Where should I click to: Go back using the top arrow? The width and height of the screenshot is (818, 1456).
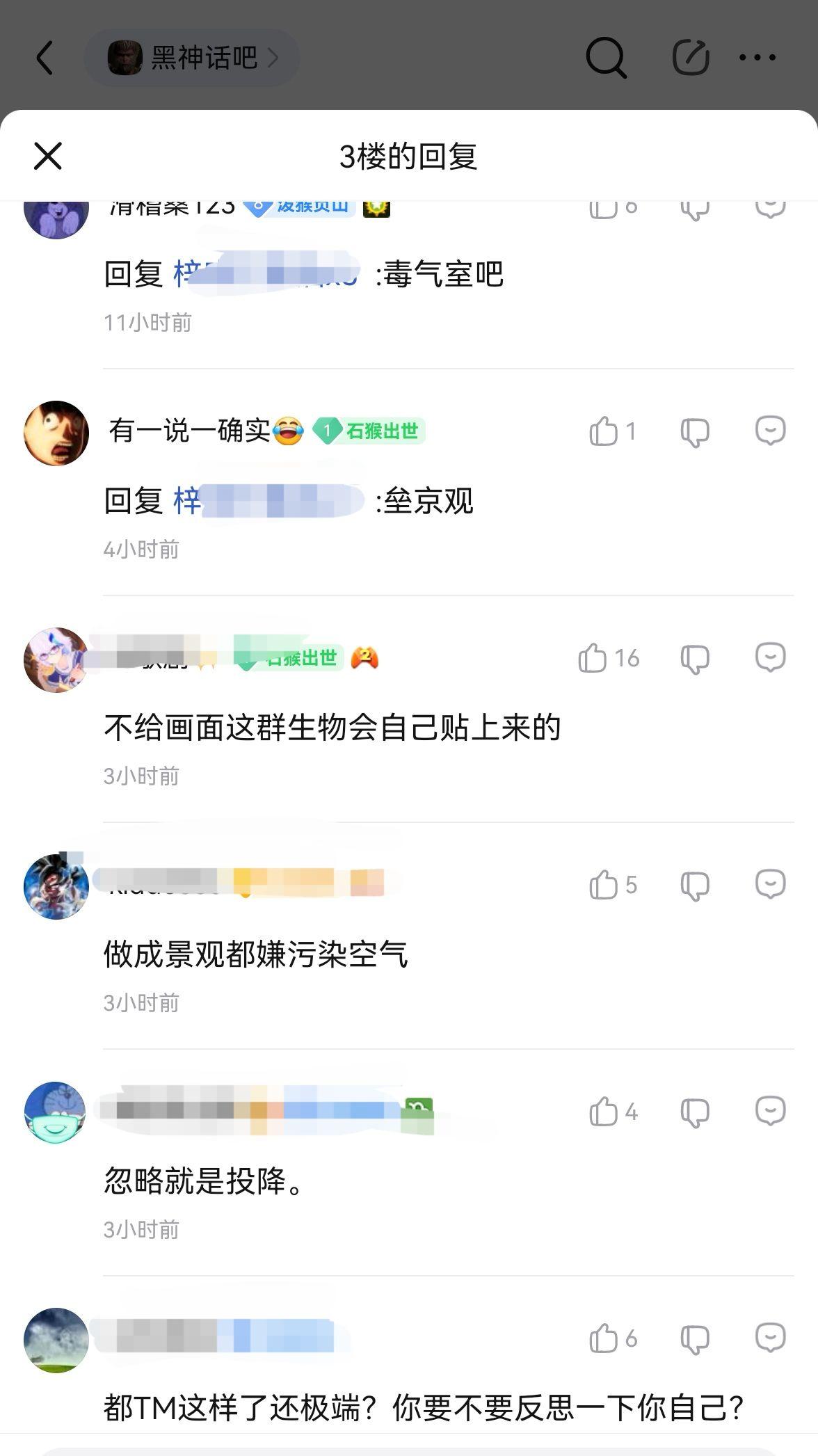pyautogui.click(x=45, y=57)
